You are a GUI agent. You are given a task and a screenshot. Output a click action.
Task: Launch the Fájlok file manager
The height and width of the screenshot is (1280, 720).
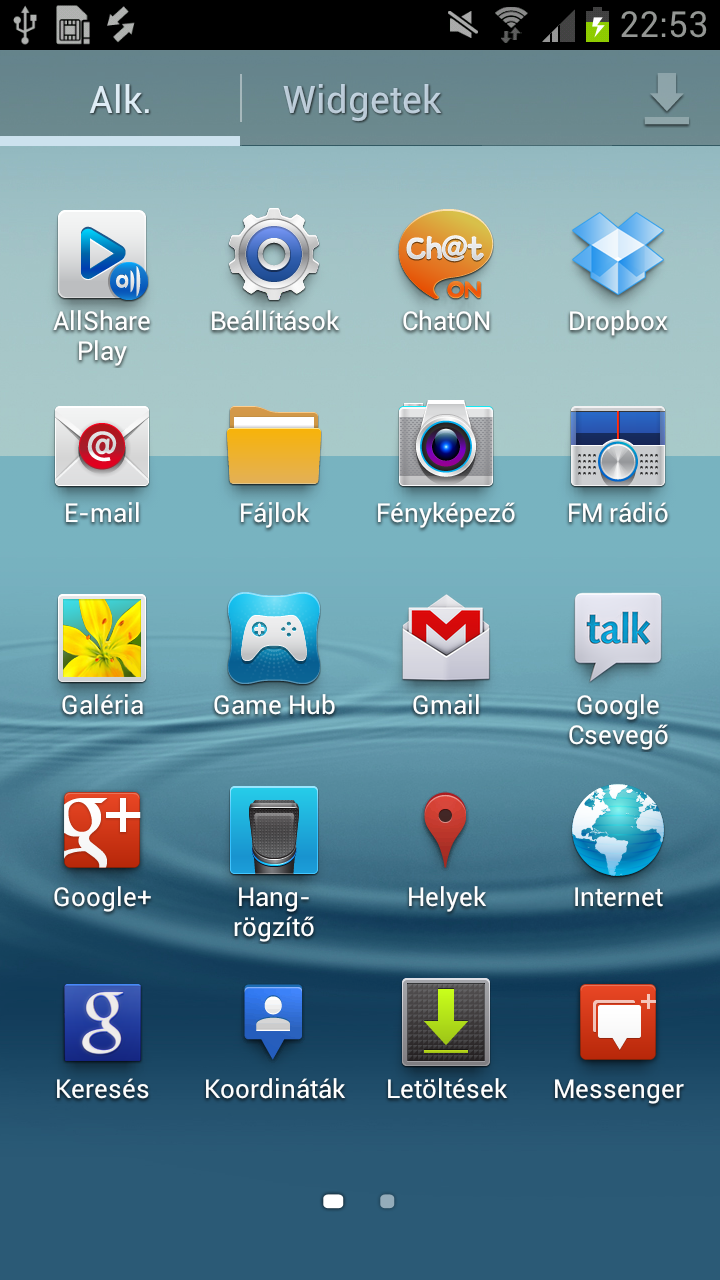click(274, 447)
